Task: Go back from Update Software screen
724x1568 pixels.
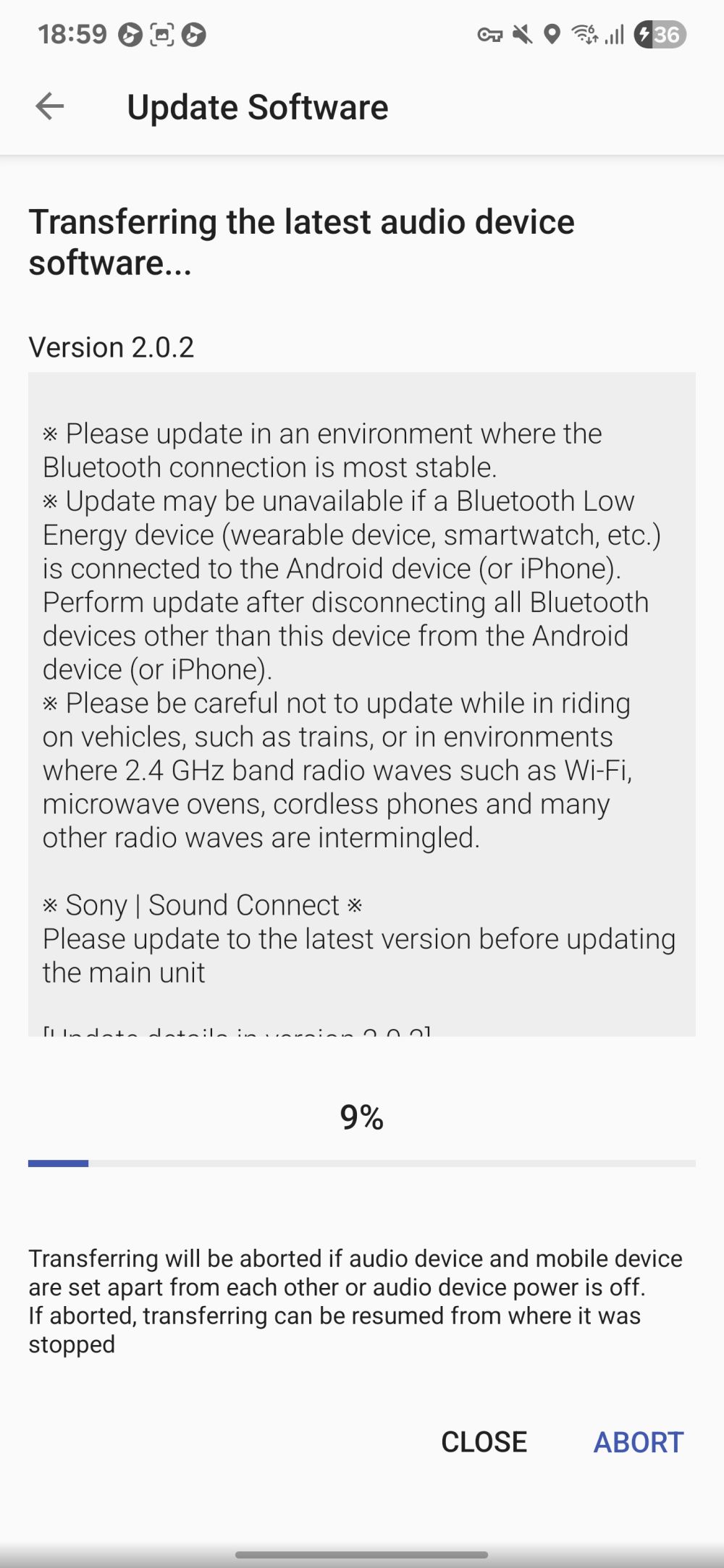Action: (50, 106)
